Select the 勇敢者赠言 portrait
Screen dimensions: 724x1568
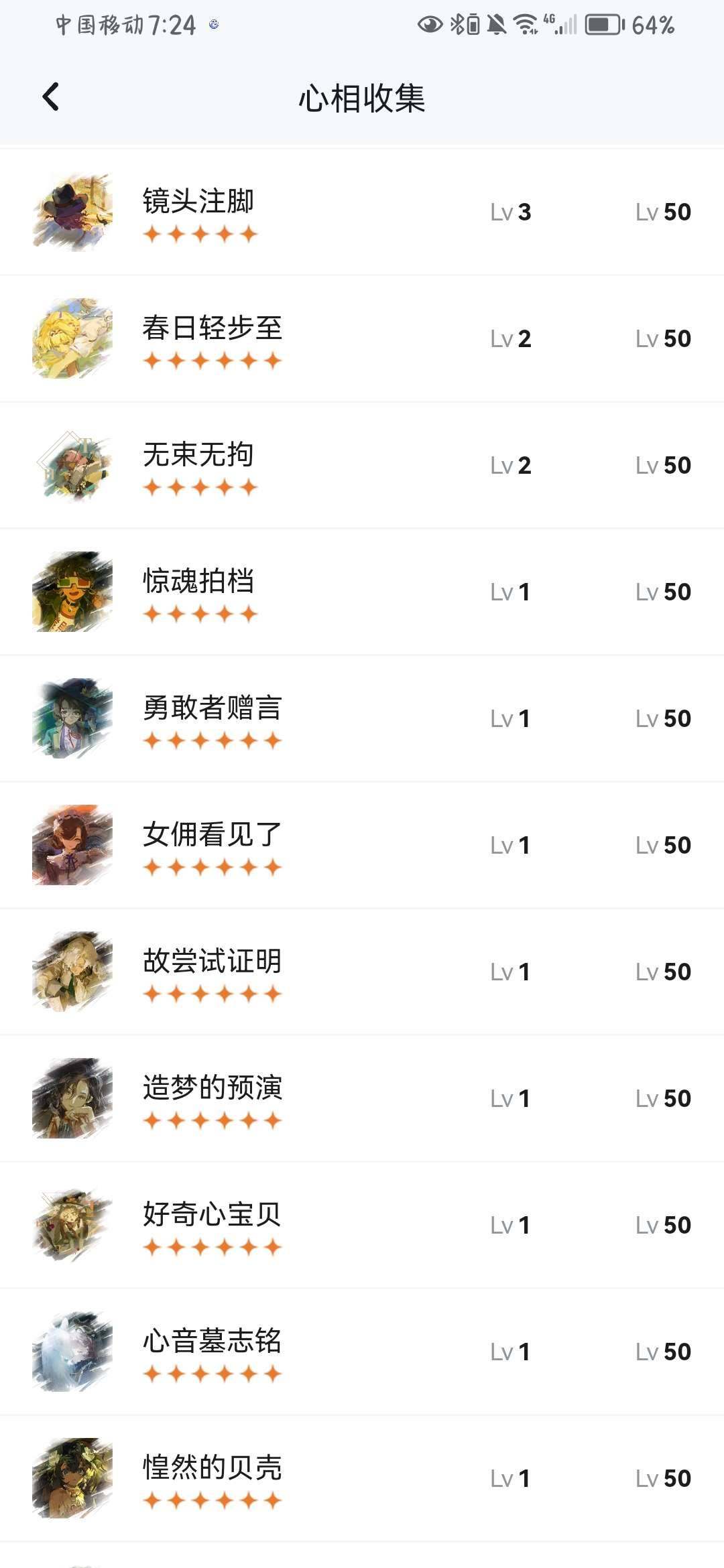72,718
